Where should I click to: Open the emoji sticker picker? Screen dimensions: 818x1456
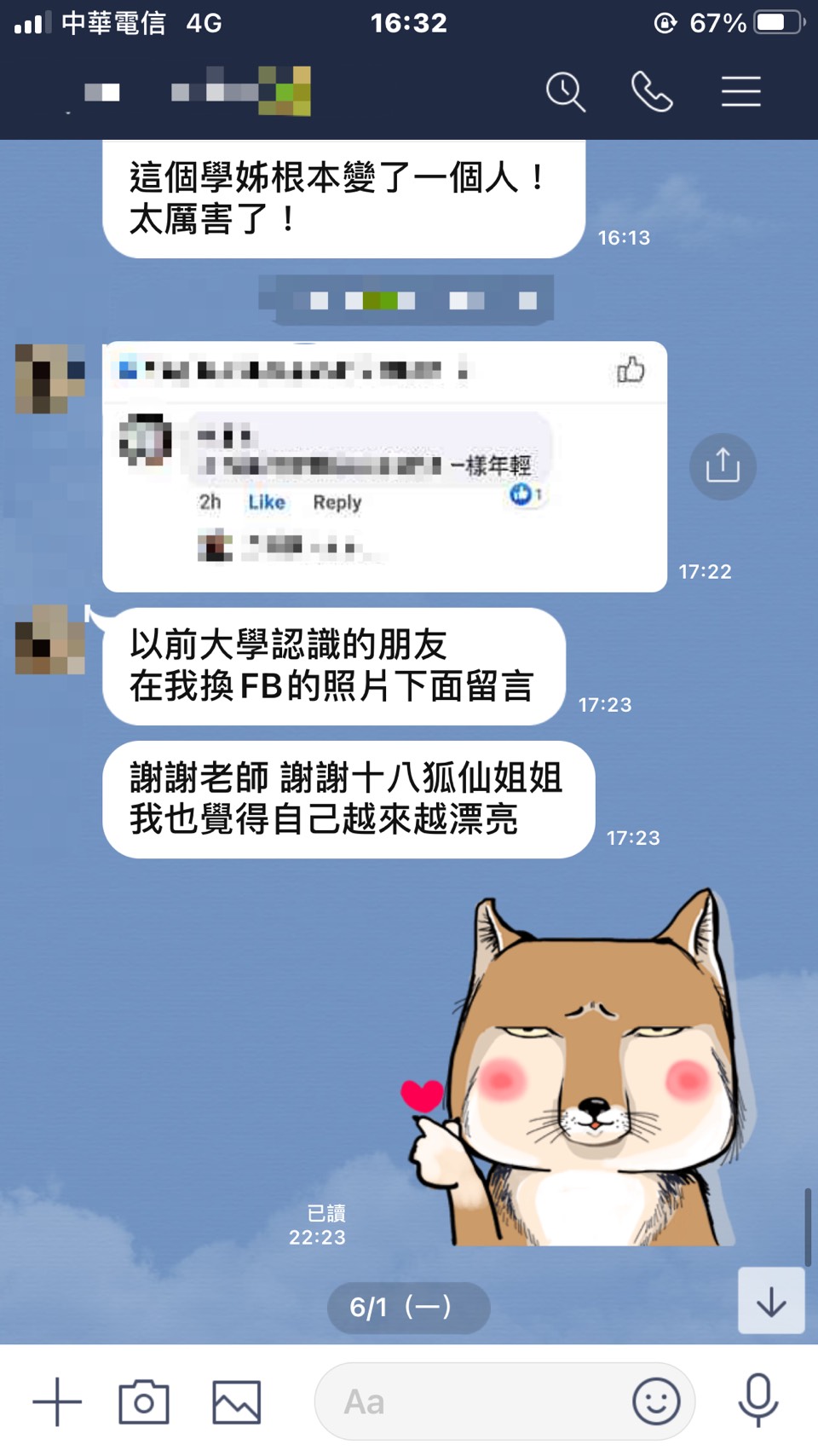[656, 1401]
